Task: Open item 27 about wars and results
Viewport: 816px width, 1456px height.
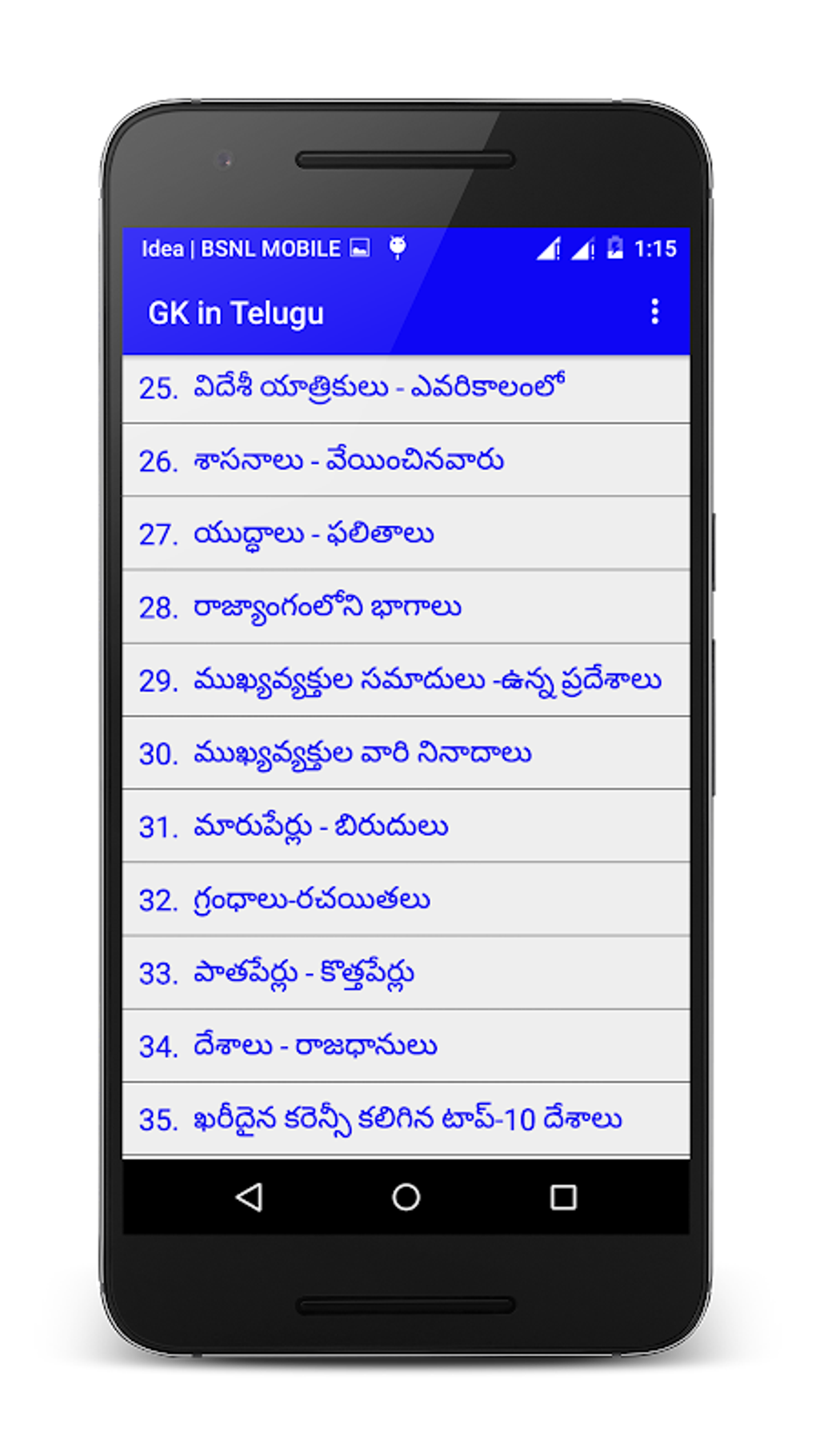Action: (x=406, y=533)
